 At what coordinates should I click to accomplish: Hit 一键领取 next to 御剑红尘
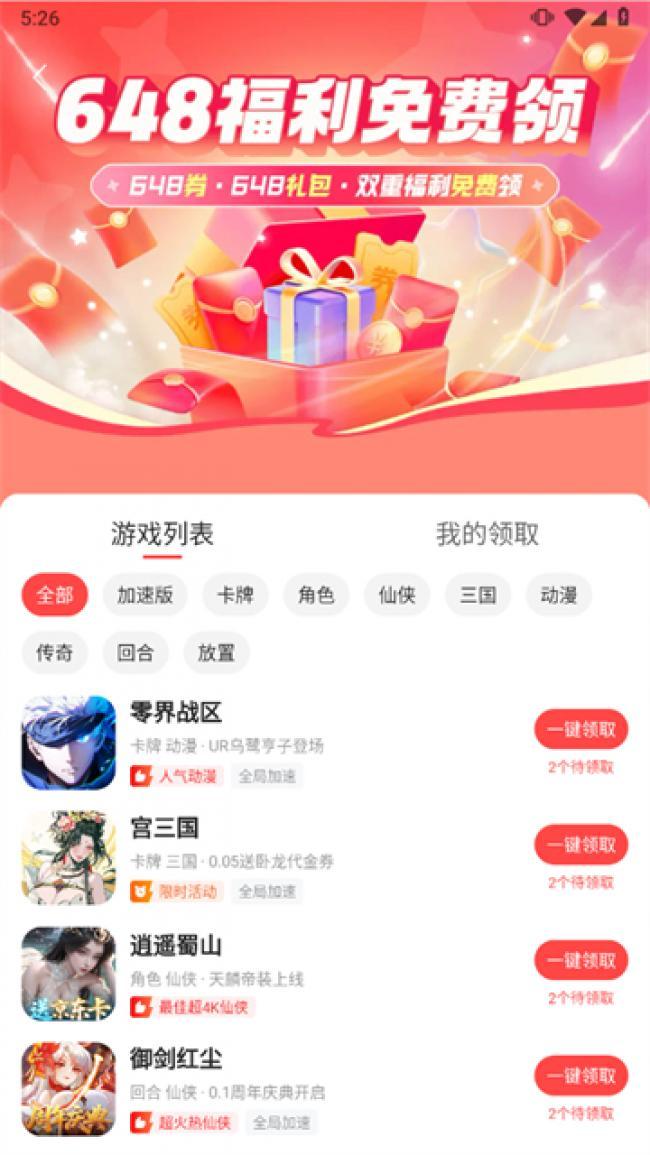(x=581, y=1076)
